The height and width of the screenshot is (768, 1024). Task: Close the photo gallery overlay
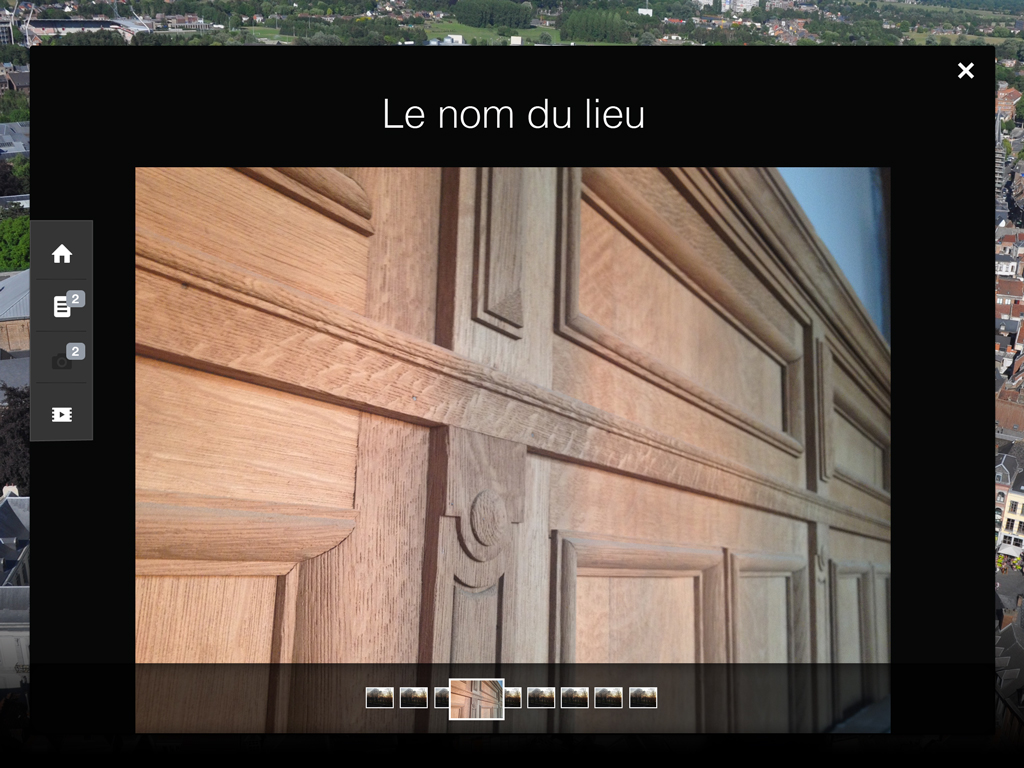[x=965, y=71]
